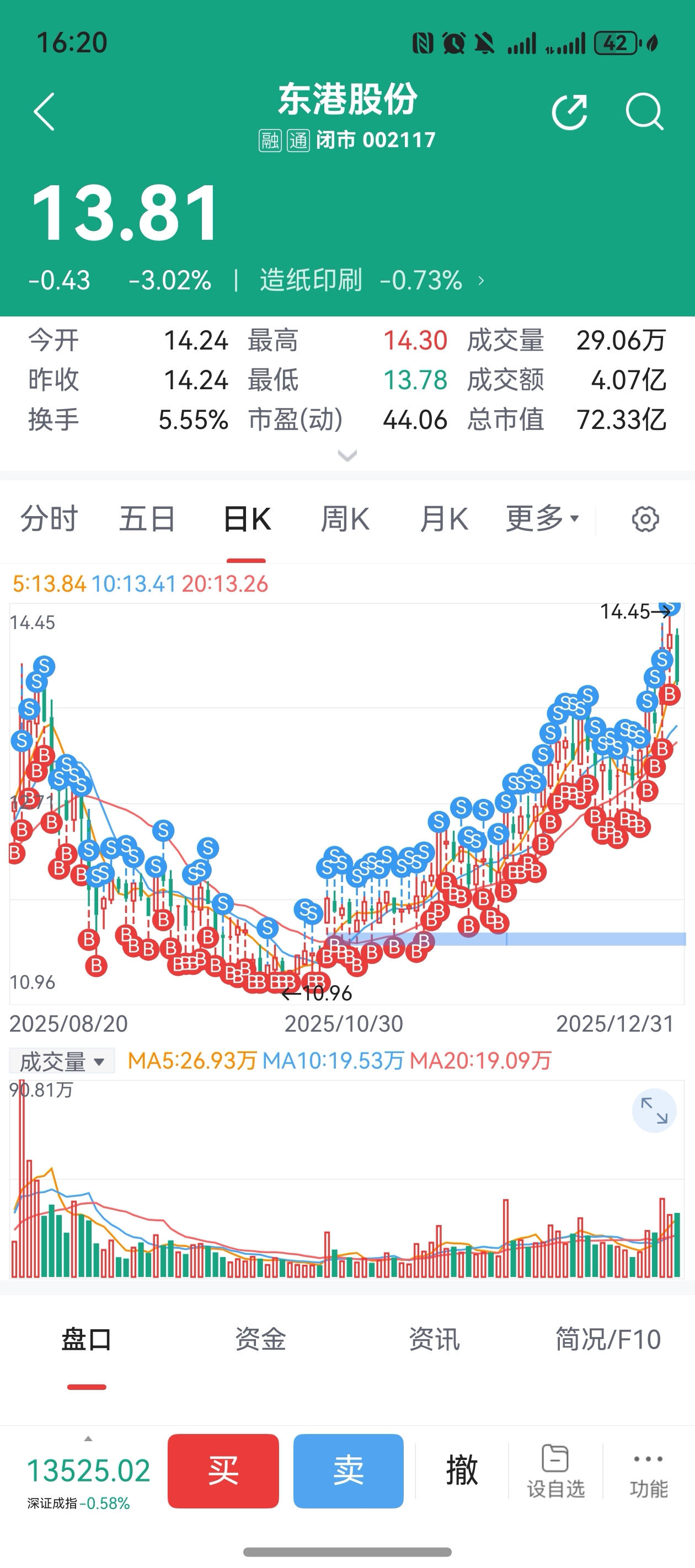This screenshot has width=695, height=1568.
Task: Select the 周K chart tab
Action: coord(345,519)
